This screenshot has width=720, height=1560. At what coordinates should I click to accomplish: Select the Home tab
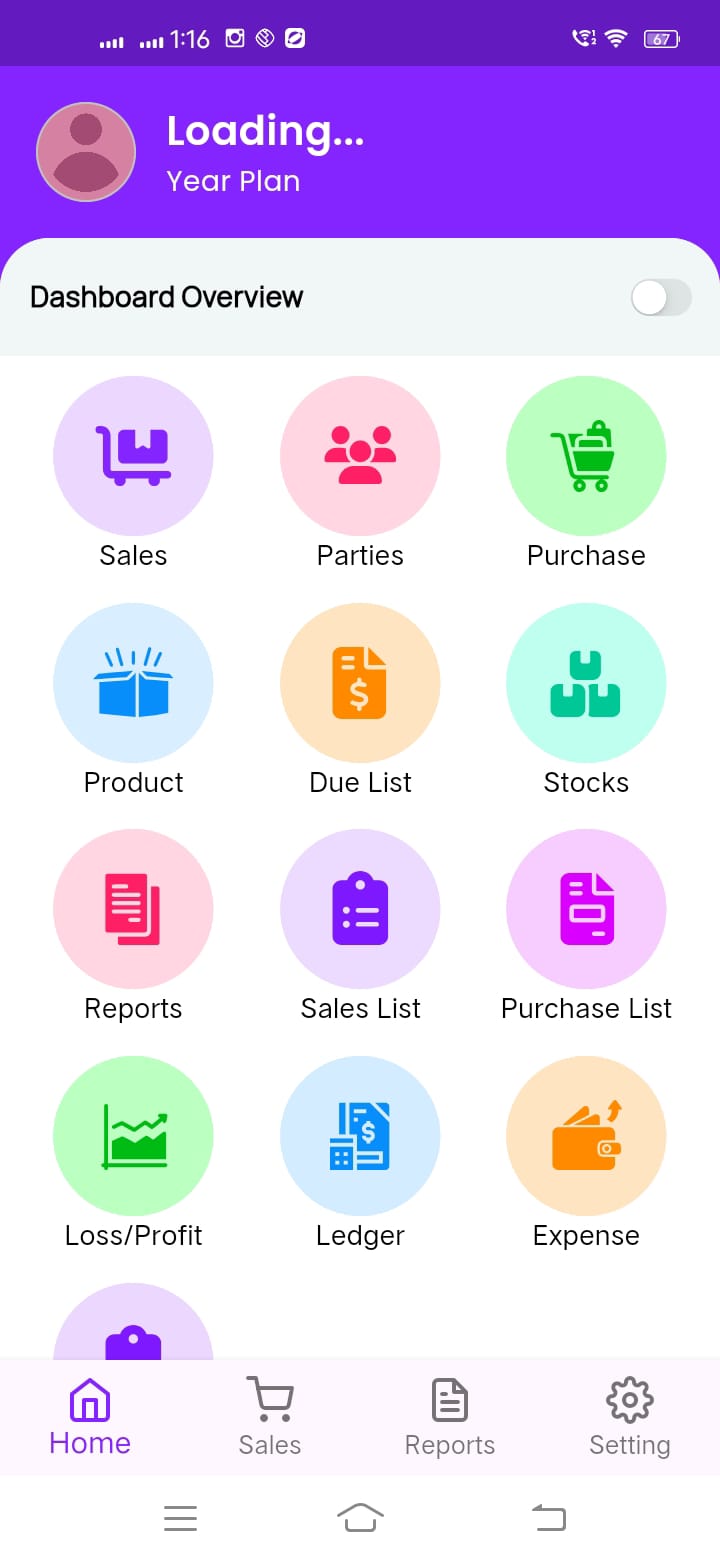point(89,1415)
